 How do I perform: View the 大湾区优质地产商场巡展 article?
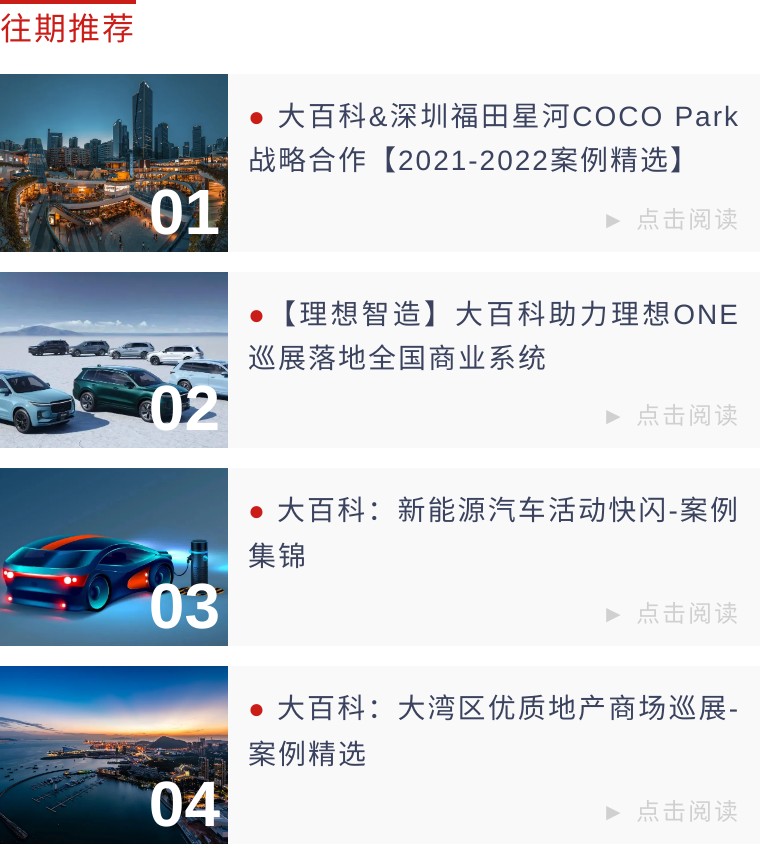[x=493, y=730]
